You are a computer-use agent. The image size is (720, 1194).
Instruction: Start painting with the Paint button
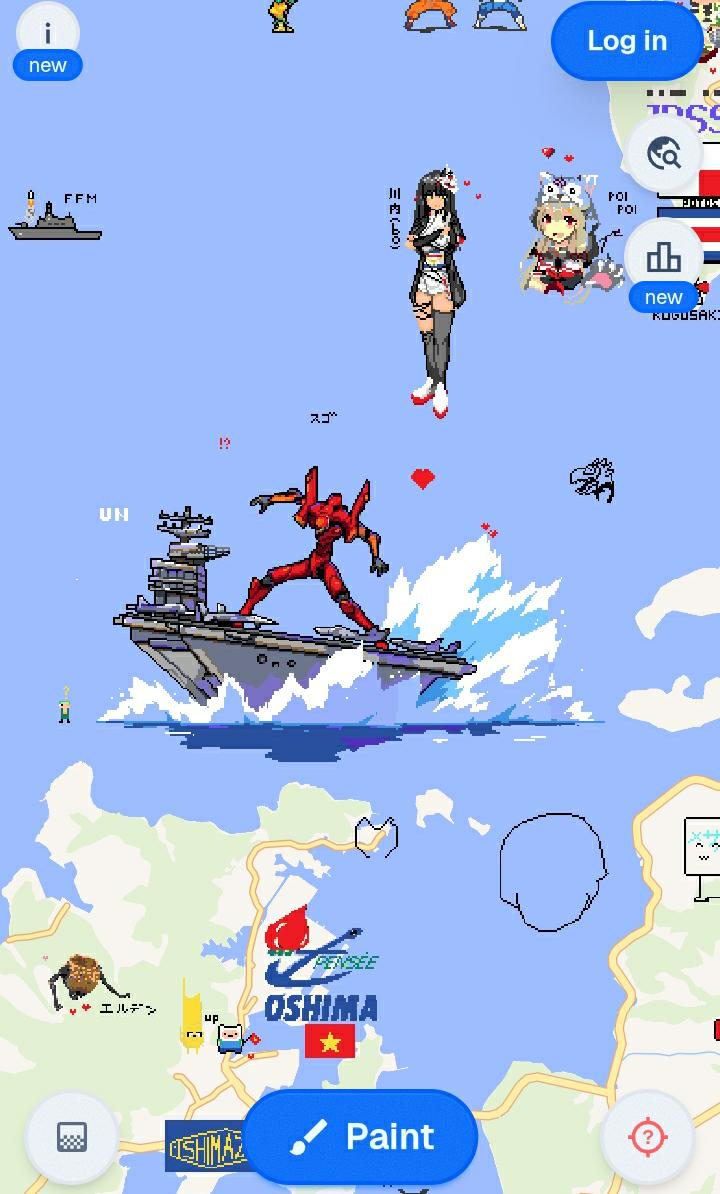(360, 1137)
